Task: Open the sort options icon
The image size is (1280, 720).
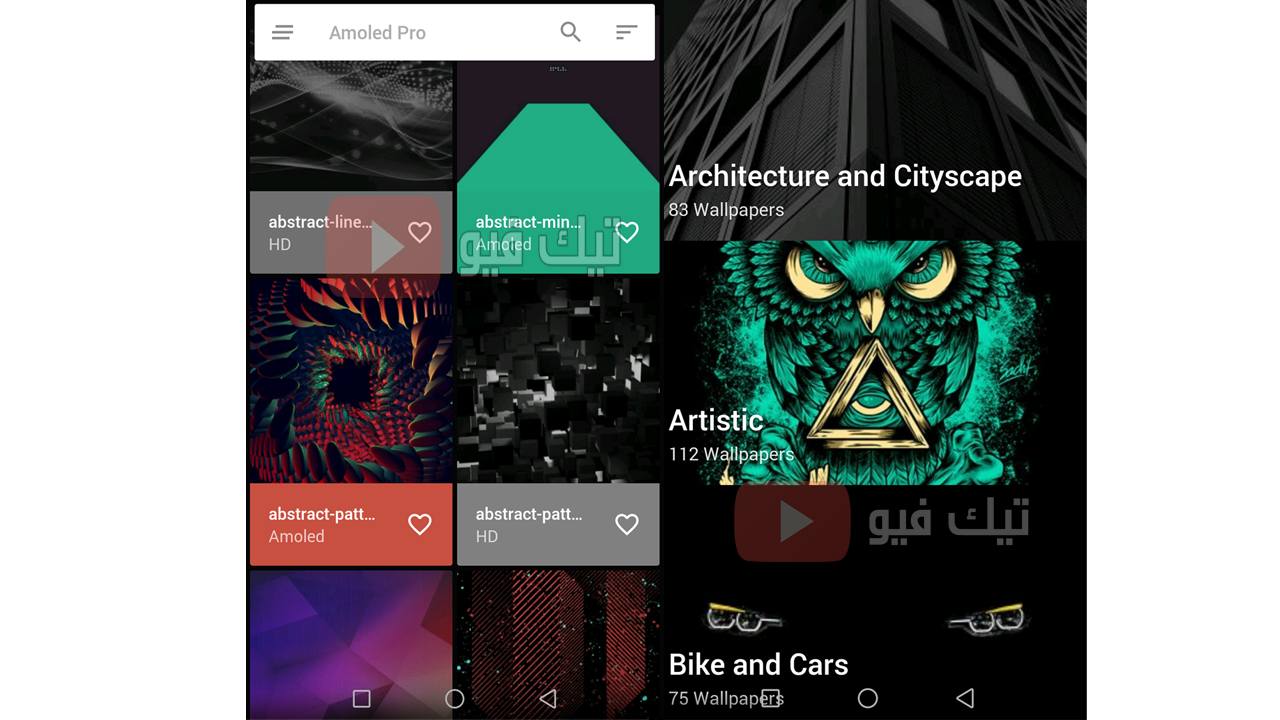Action: coord(626,33)
